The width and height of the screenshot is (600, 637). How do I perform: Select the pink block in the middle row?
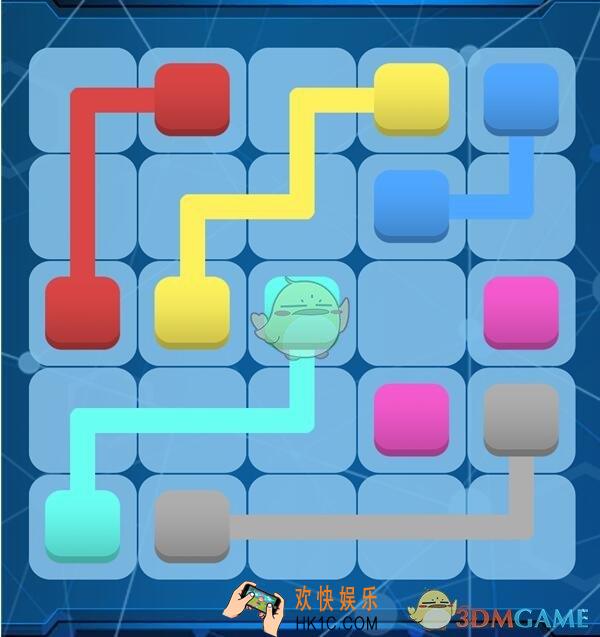coord(521,311)
